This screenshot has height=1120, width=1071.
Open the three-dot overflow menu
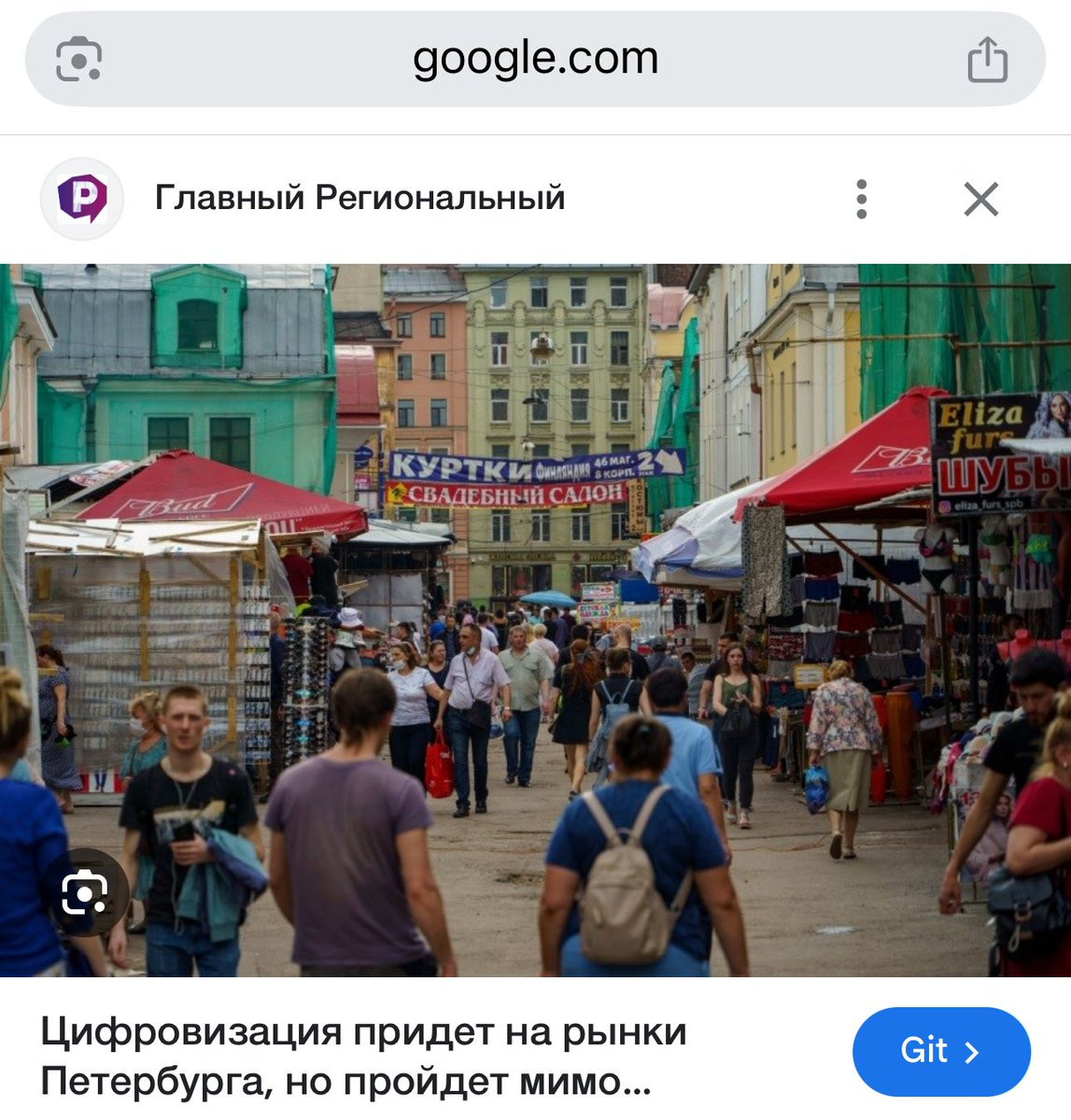click(x=861, y=199)
